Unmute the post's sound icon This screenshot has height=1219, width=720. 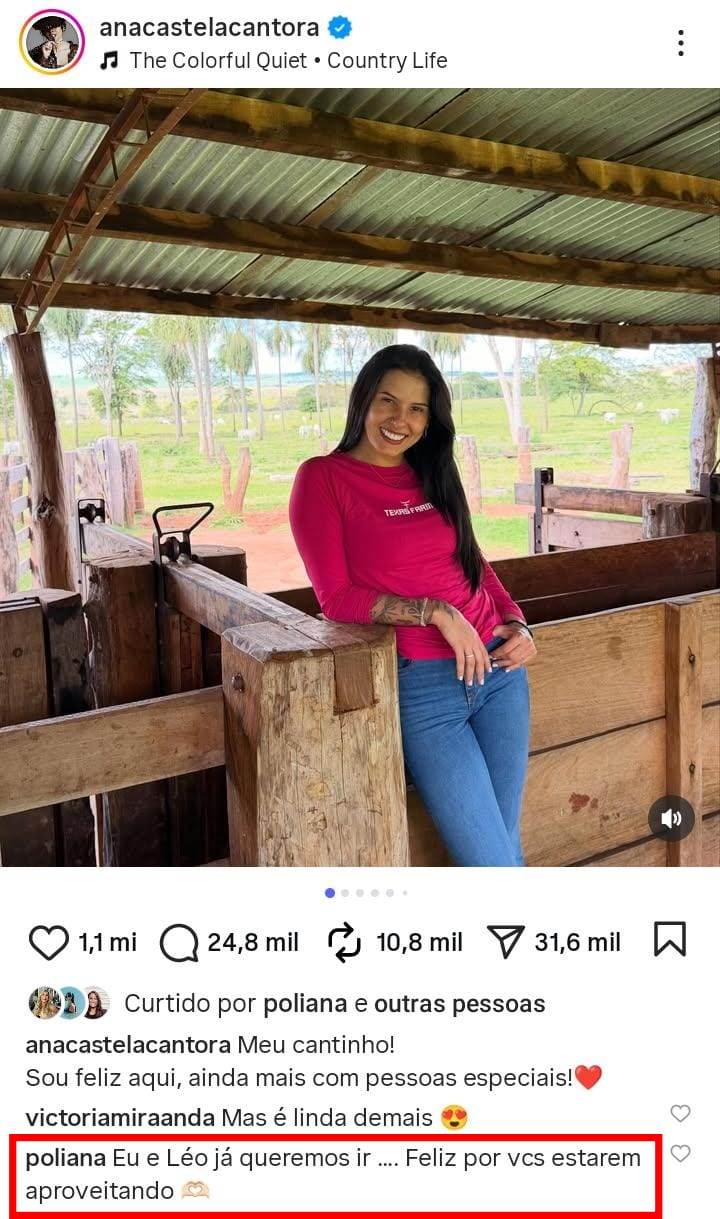(x=671, y=819)
